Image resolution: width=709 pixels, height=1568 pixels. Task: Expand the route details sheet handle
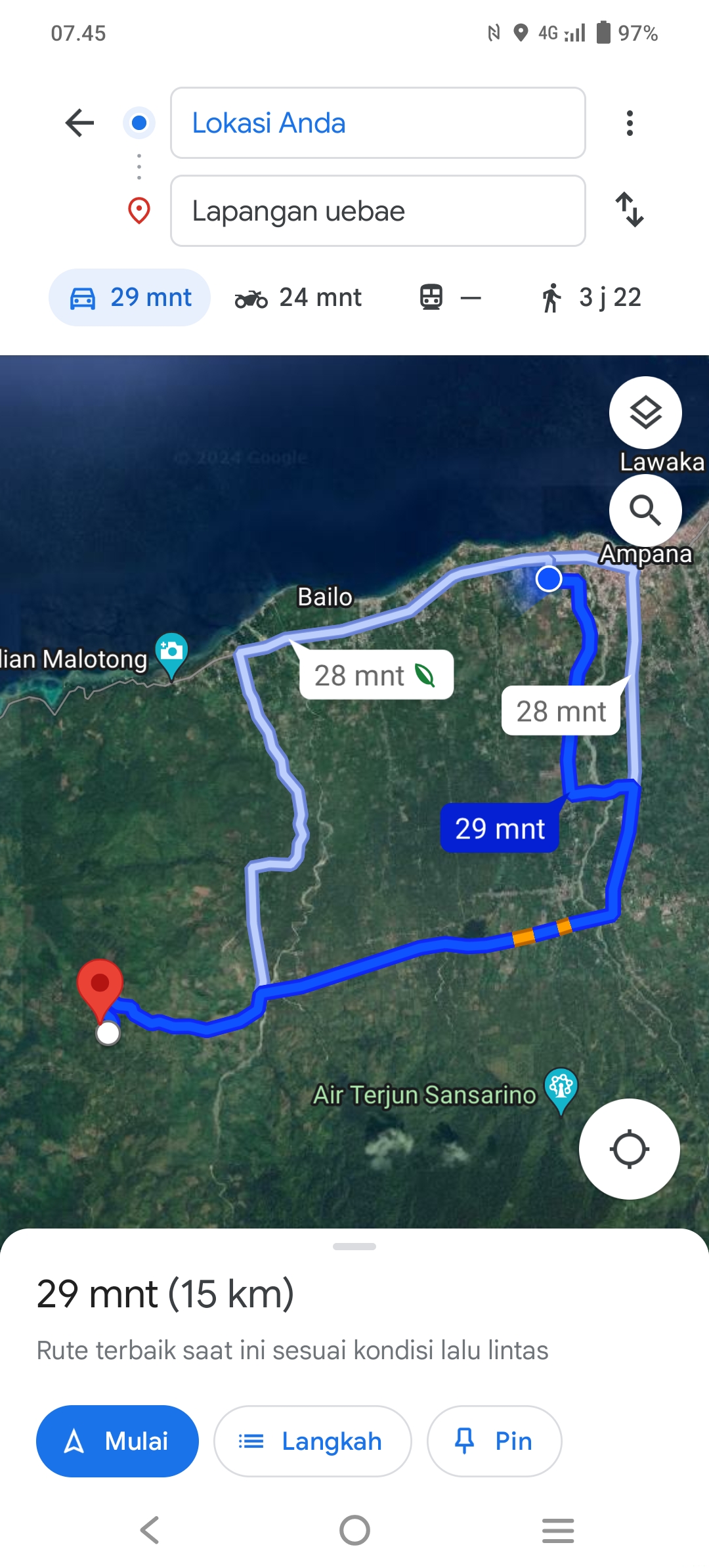[x=354, y=1246]
